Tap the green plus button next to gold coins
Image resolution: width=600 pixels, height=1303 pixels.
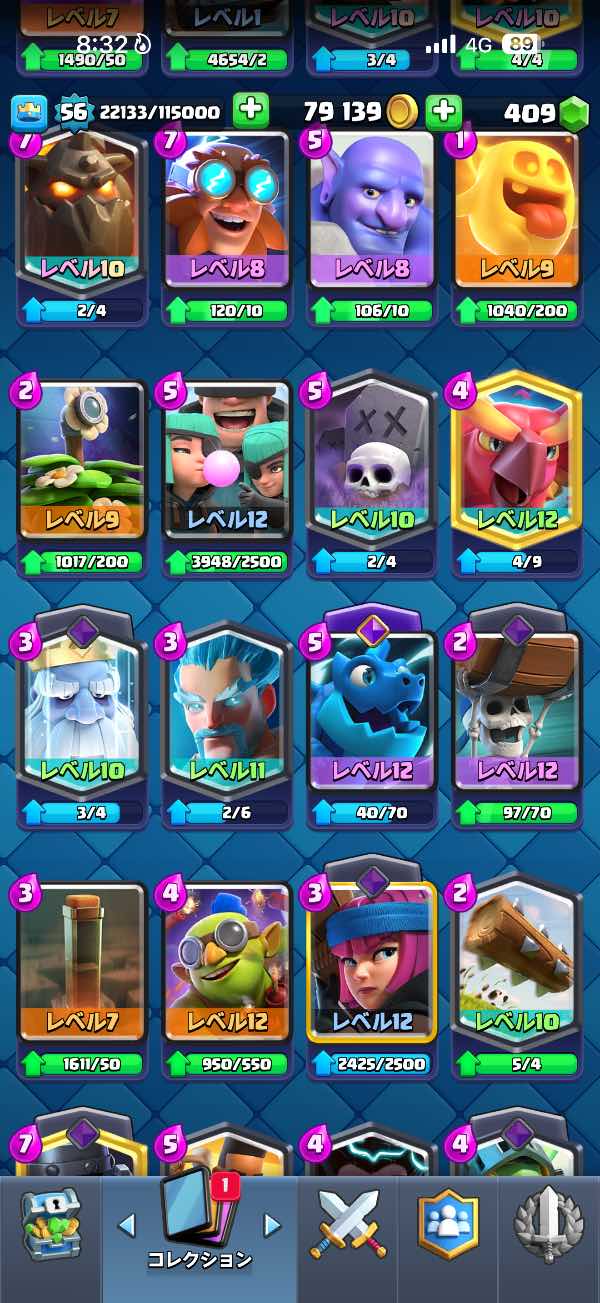tap(444, 111)
